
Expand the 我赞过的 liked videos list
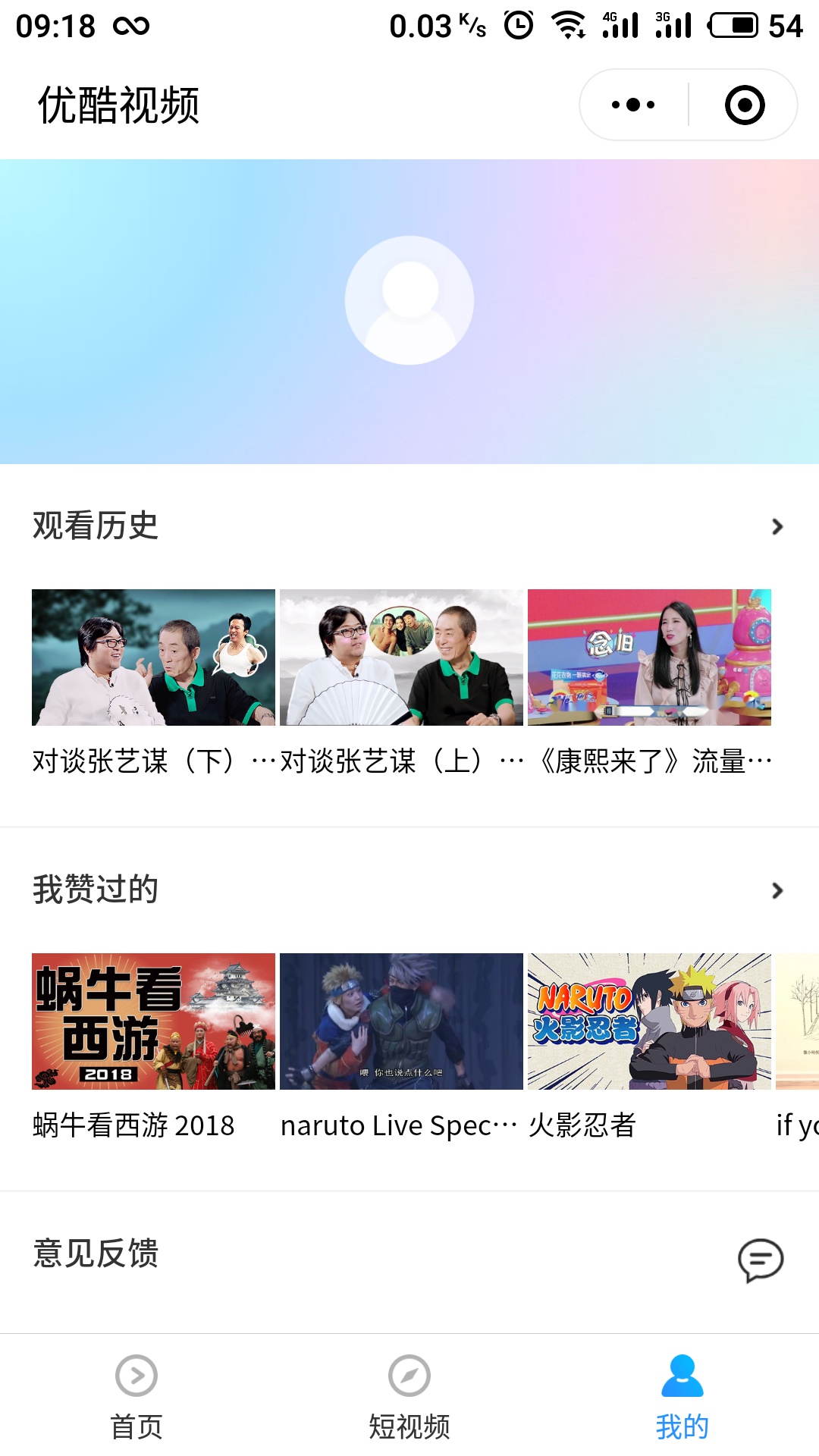[x=777, y=890]
